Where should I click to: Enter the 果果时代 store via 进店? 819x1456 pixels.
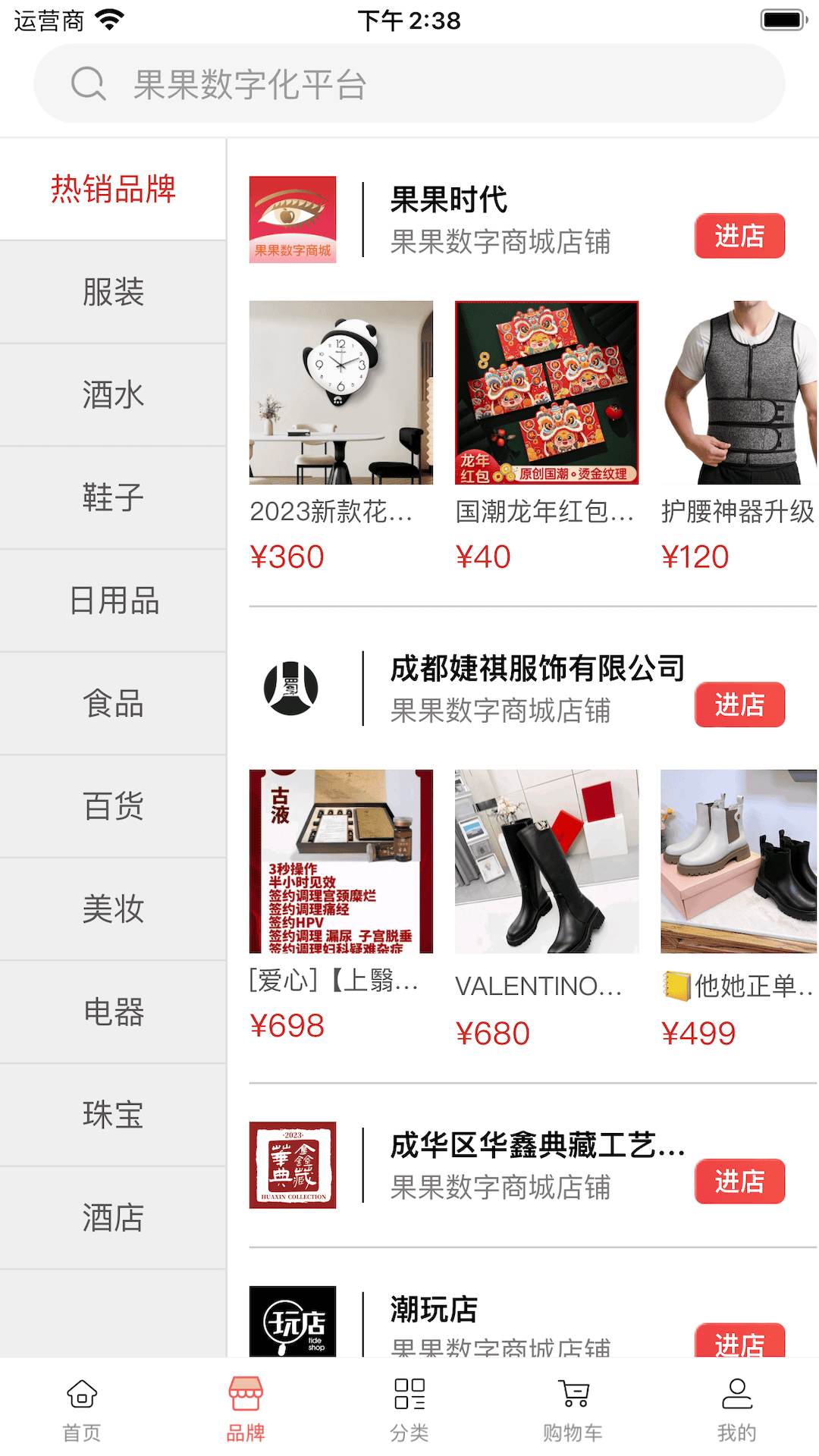tap(739, 236)
